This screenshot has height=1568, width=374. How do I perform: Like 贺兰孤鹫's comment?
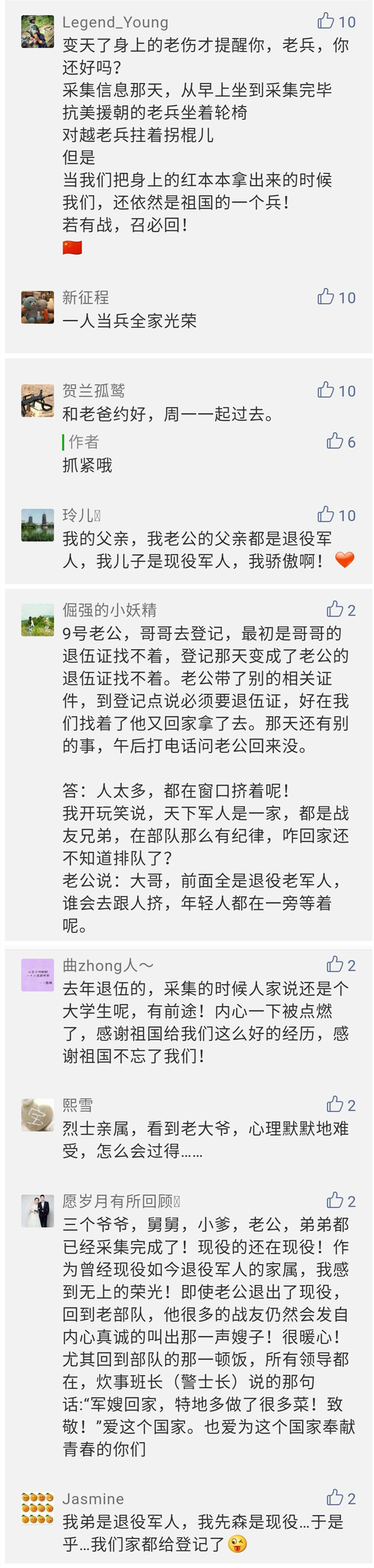(x=326, y=389)
